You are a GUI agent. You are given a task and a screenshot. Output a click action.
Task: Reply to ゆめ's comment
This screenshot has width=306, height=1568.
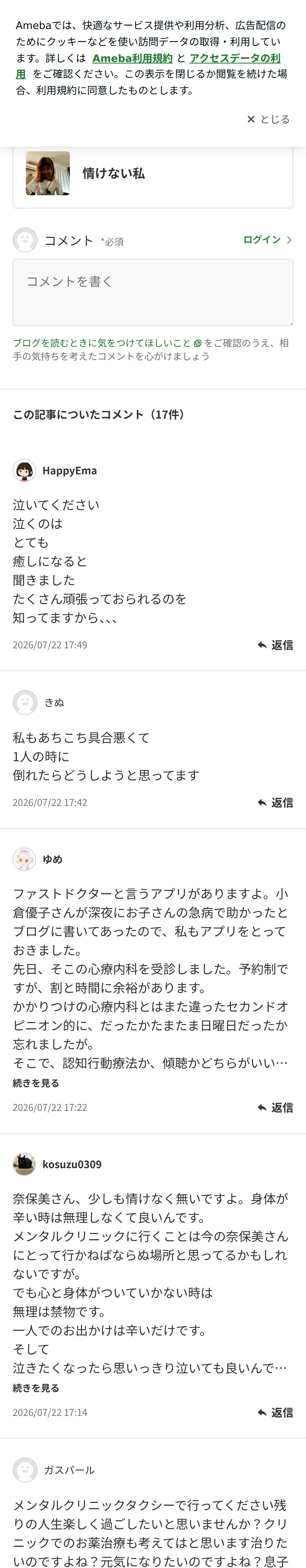pos(275,1107)
